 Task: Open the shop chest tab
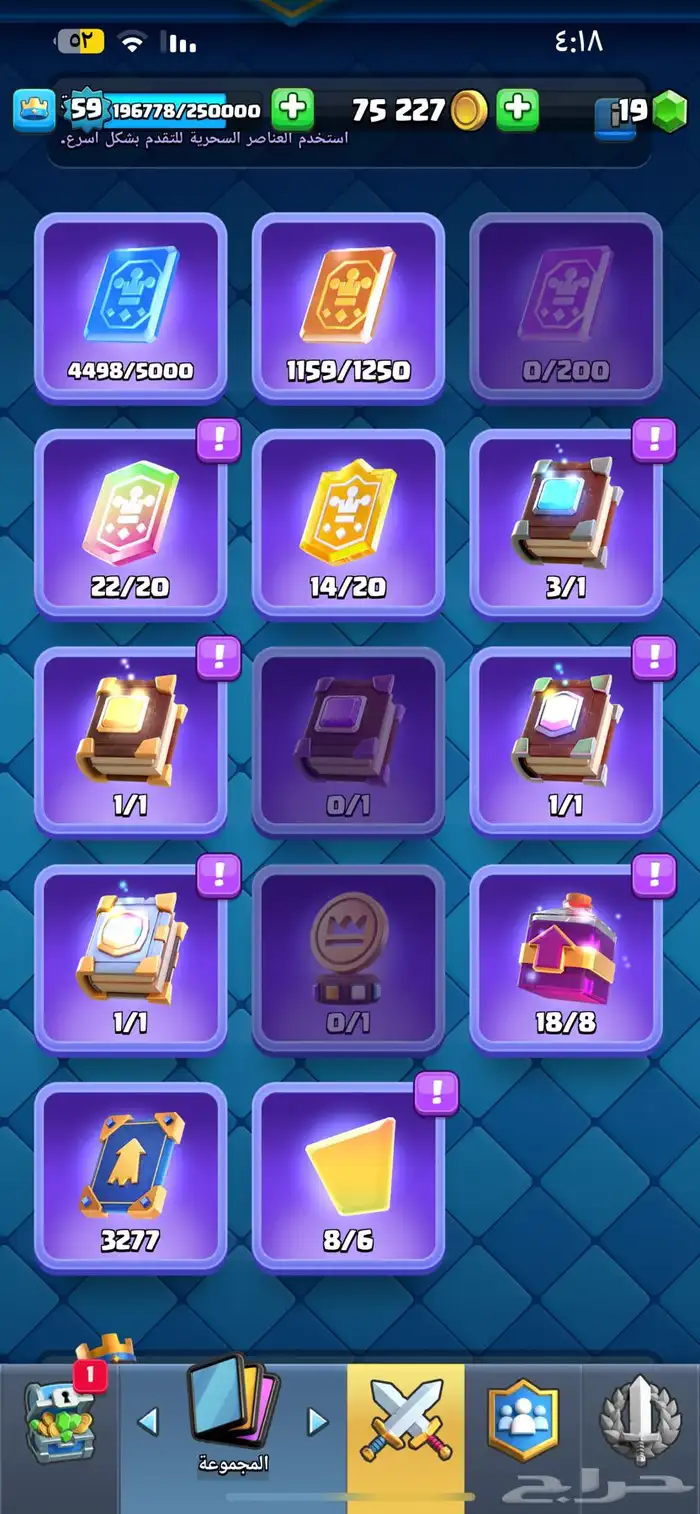pos(58,1420)
